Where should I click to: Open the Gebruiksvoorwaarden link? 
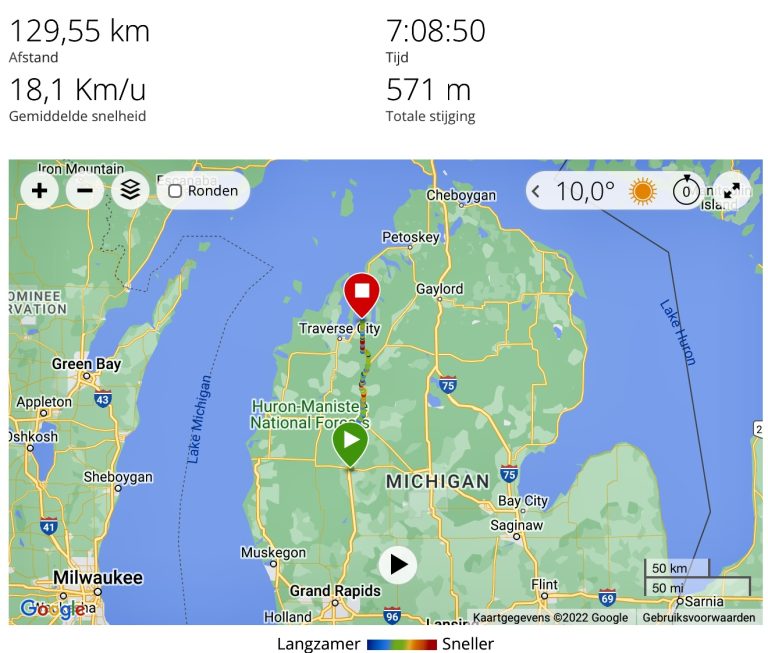pos(698,618)
